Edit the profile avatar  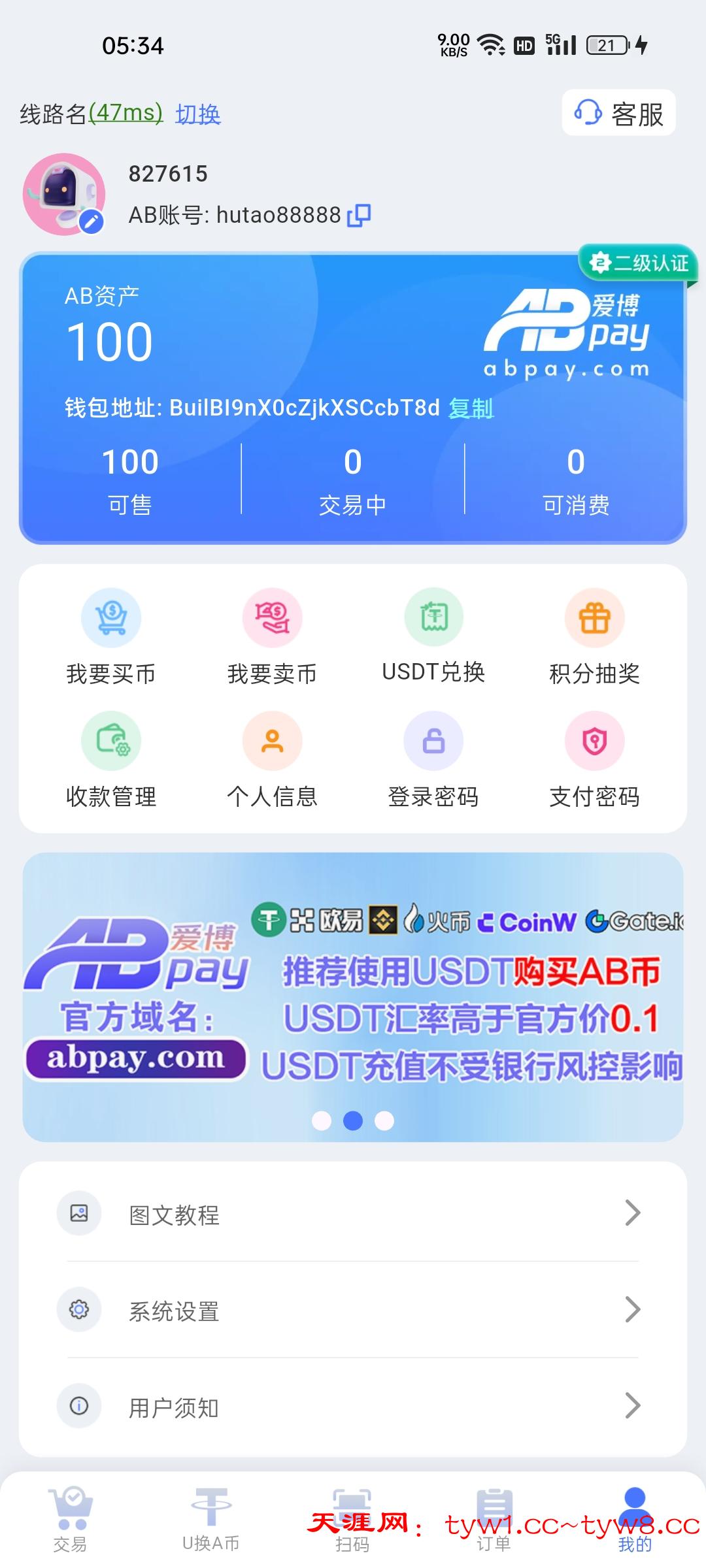[92, 222]
